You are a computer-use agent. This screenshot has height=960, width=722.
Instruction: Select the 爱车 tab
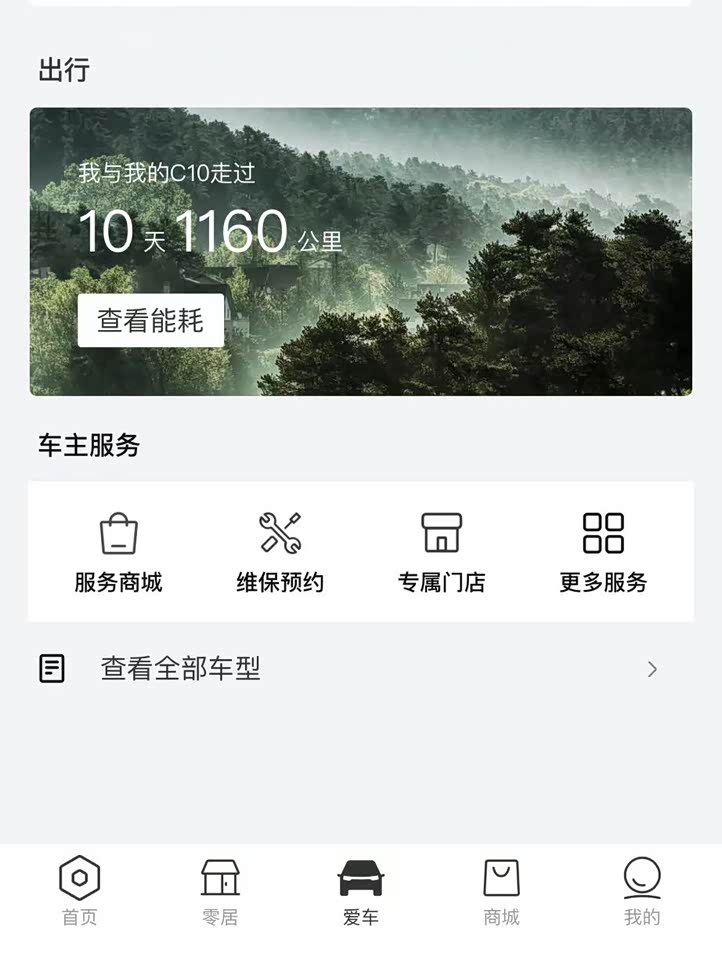tap(361, 891)
